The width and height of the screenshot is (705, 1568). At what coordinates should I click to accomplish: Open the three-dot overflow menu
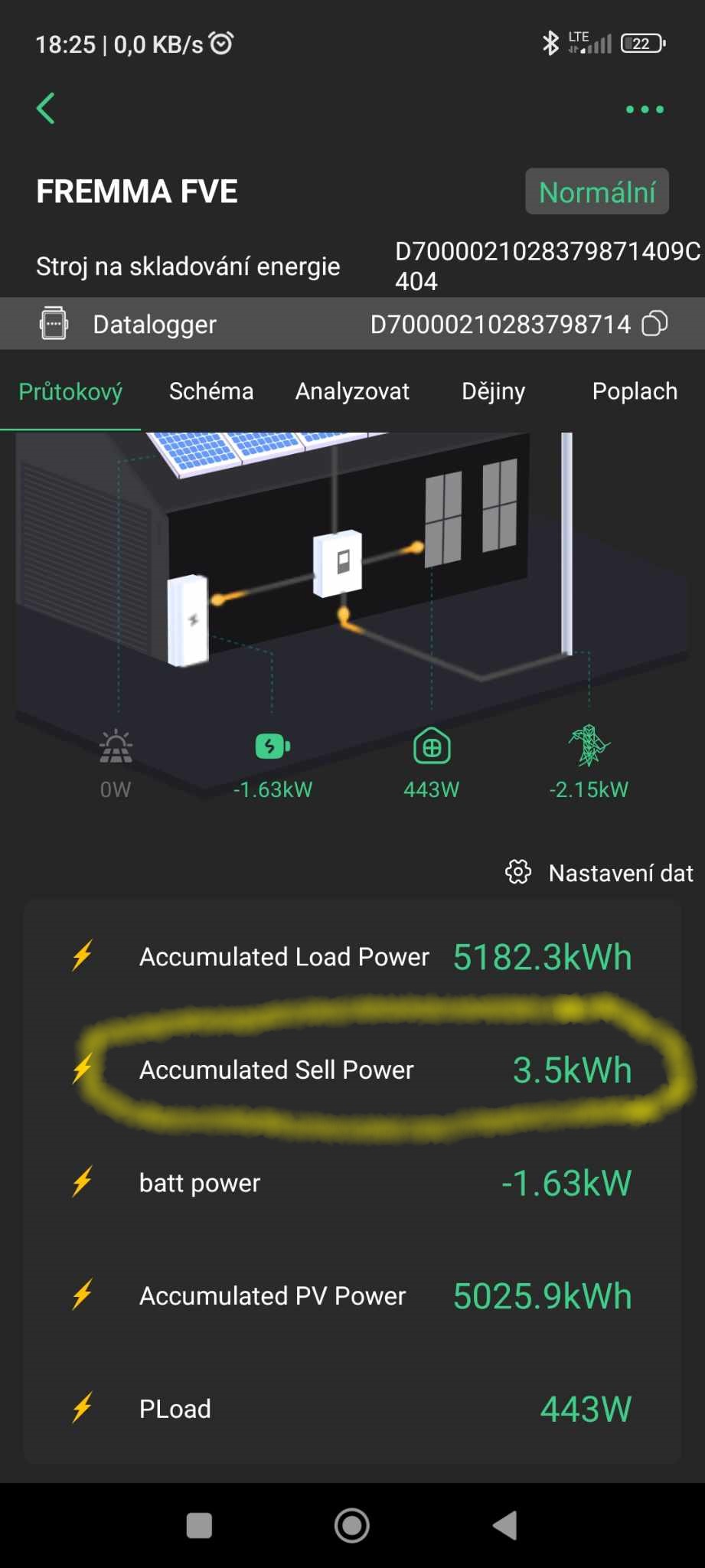pos(645,109)
